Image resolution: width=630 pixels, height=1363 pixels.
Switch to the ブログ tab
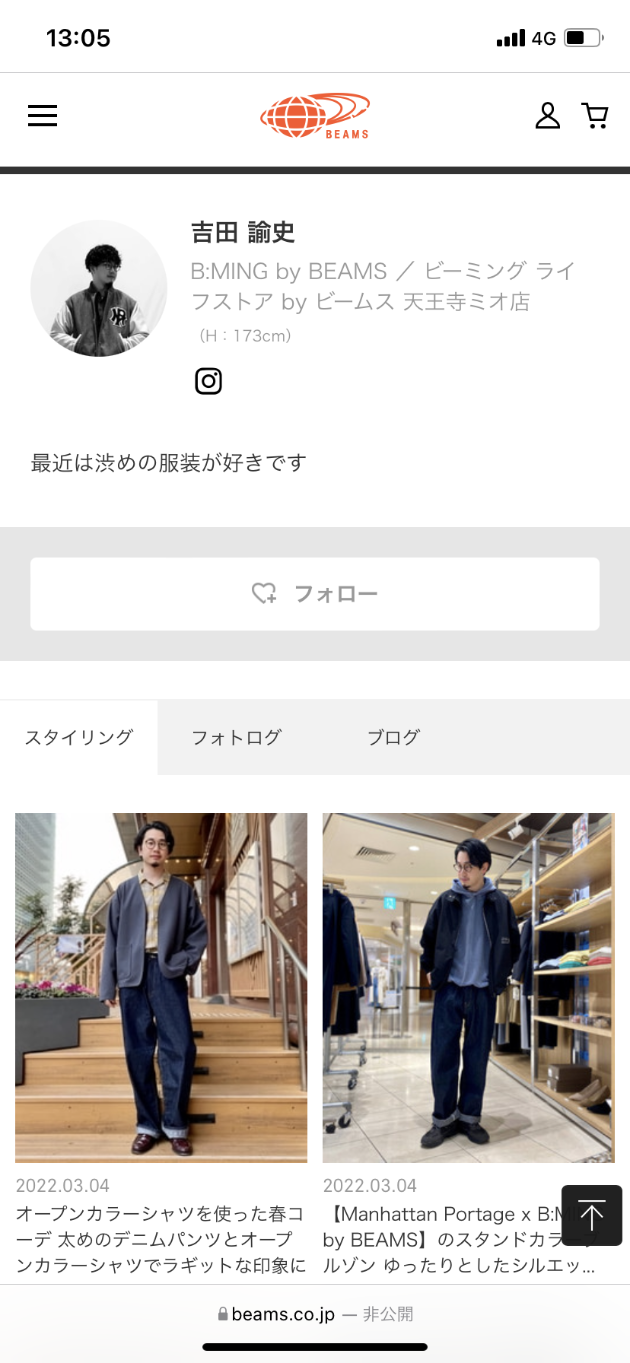click(393, 737)
